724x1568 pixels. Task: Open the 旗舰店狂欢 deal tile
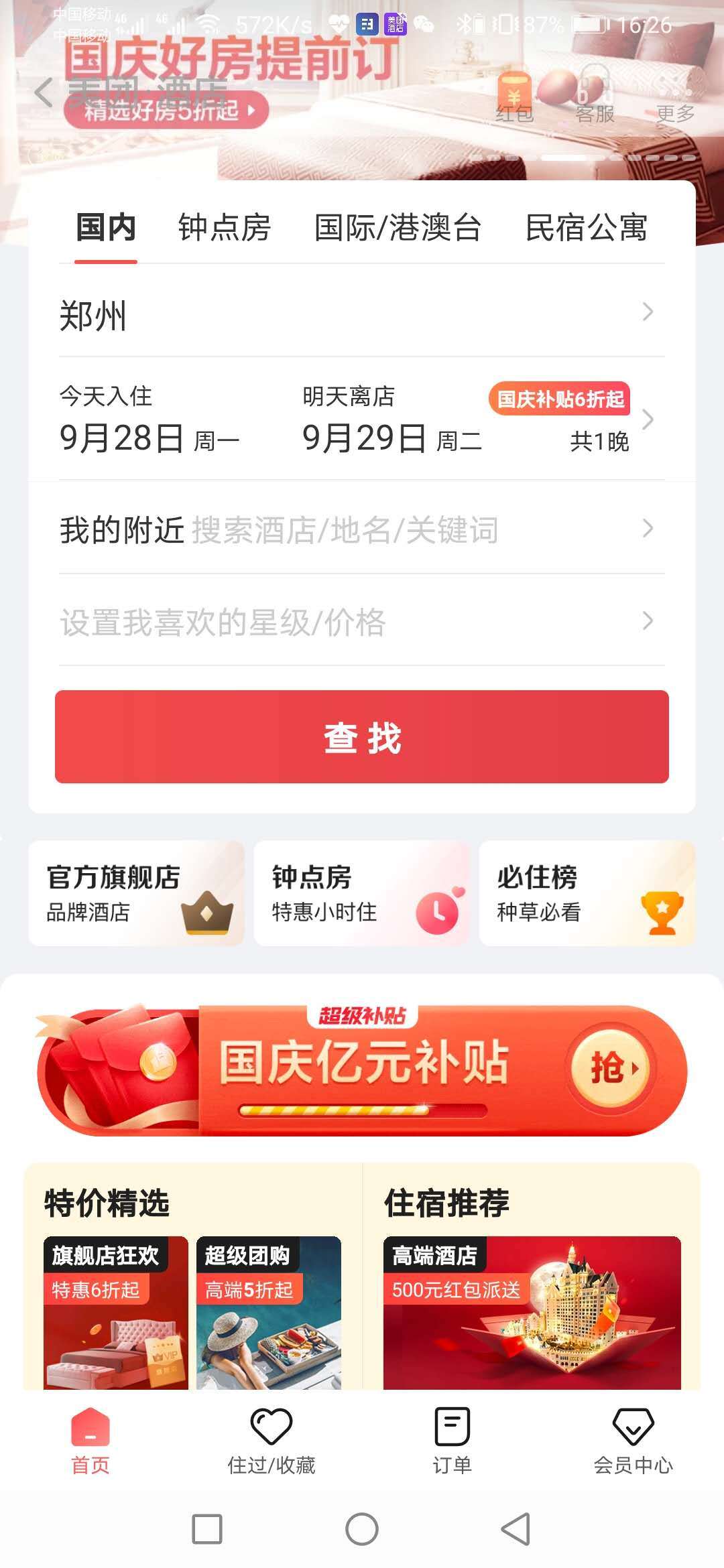115,1311
